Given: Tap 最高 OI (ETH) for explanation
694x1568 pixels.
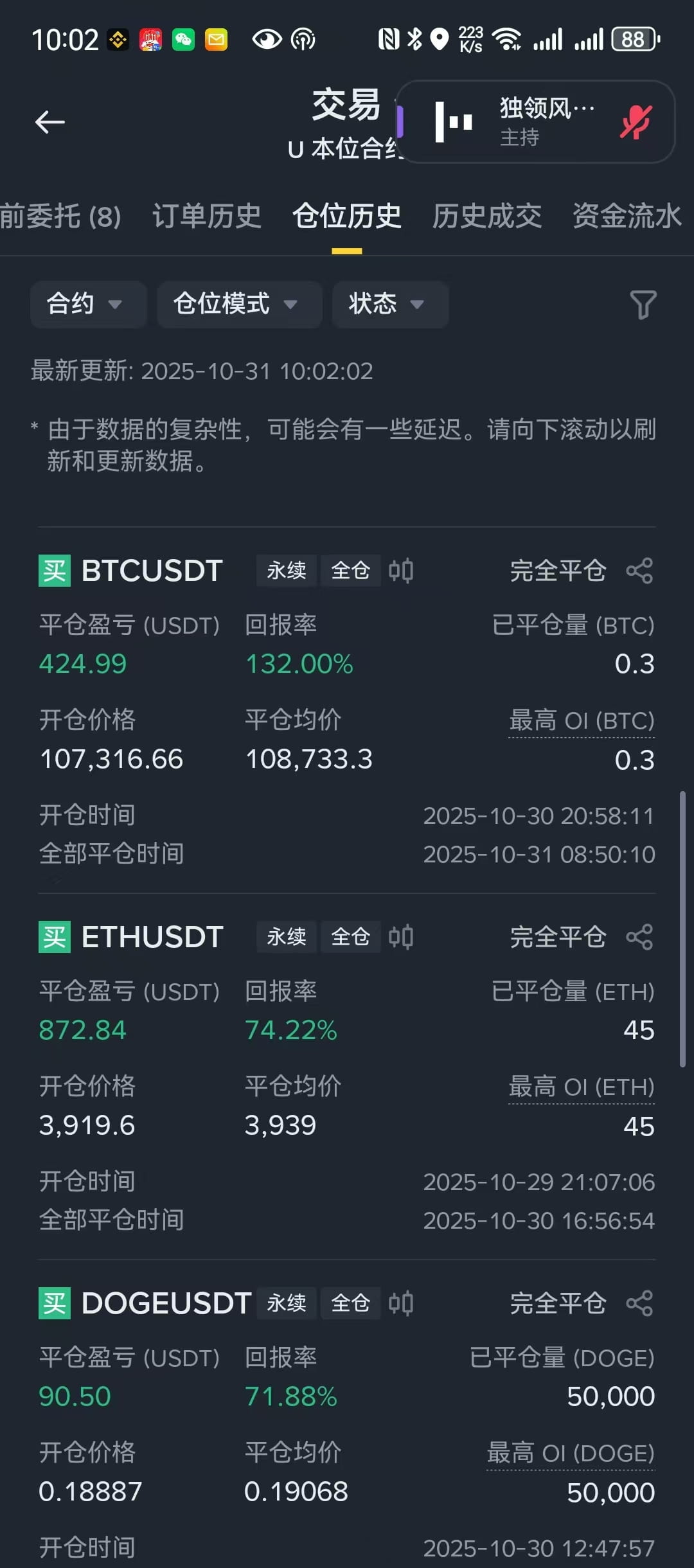Looking at the screenshot, I should pos(582,1087).
